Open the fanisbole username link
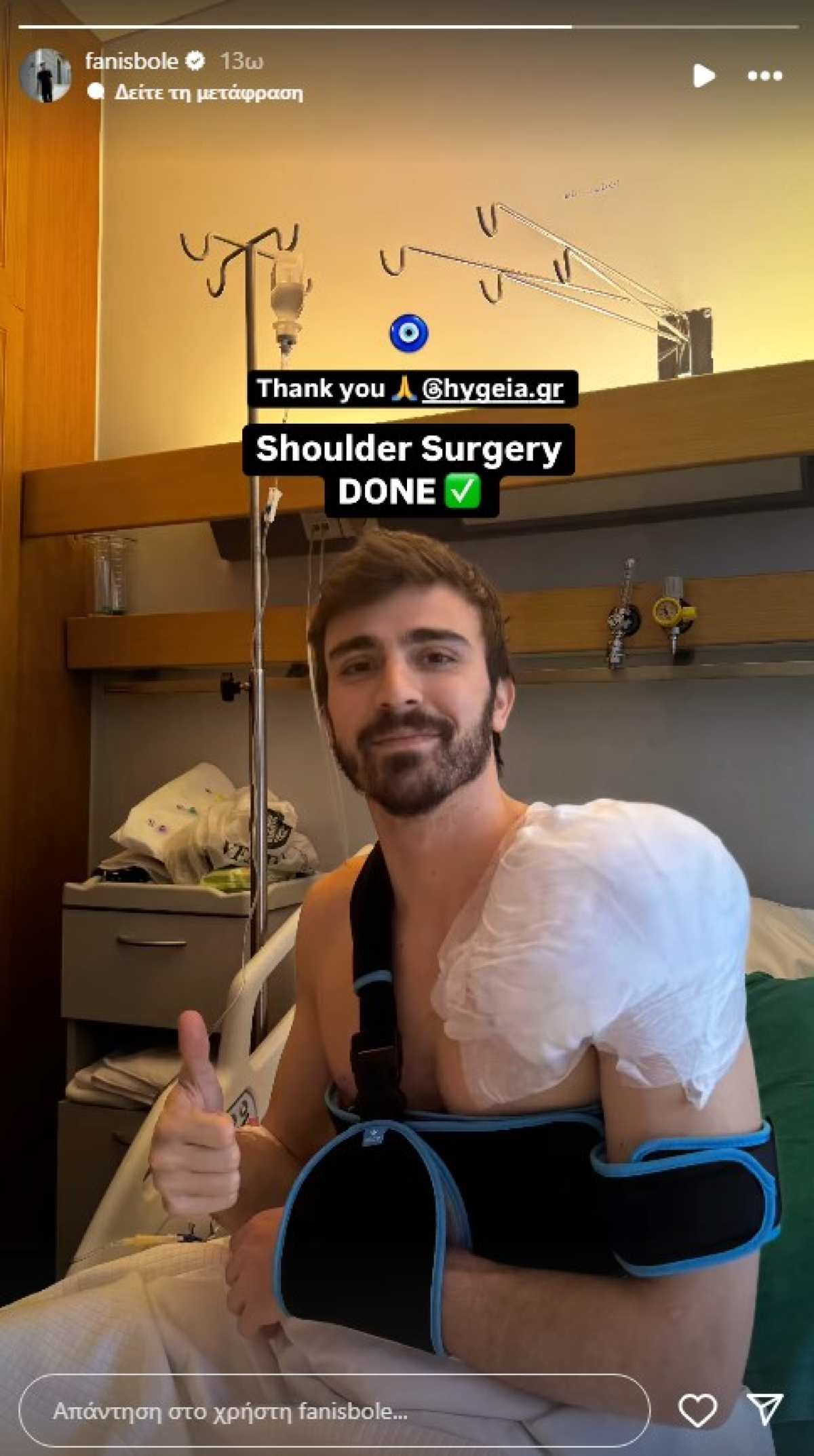This screenshot has height=1456, width=814. 132,61
